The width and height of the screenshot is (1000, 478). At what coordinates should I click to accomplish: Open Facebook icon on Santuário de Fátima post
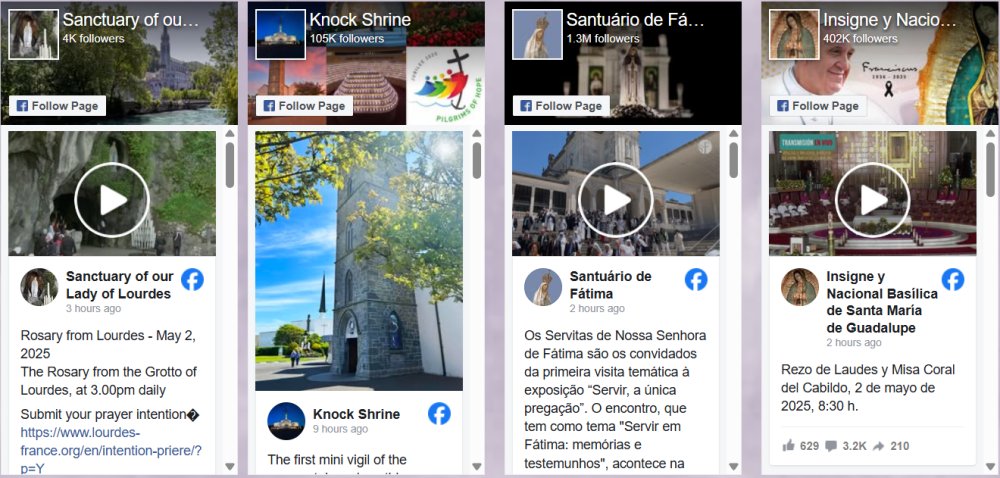tap(696, 279)
